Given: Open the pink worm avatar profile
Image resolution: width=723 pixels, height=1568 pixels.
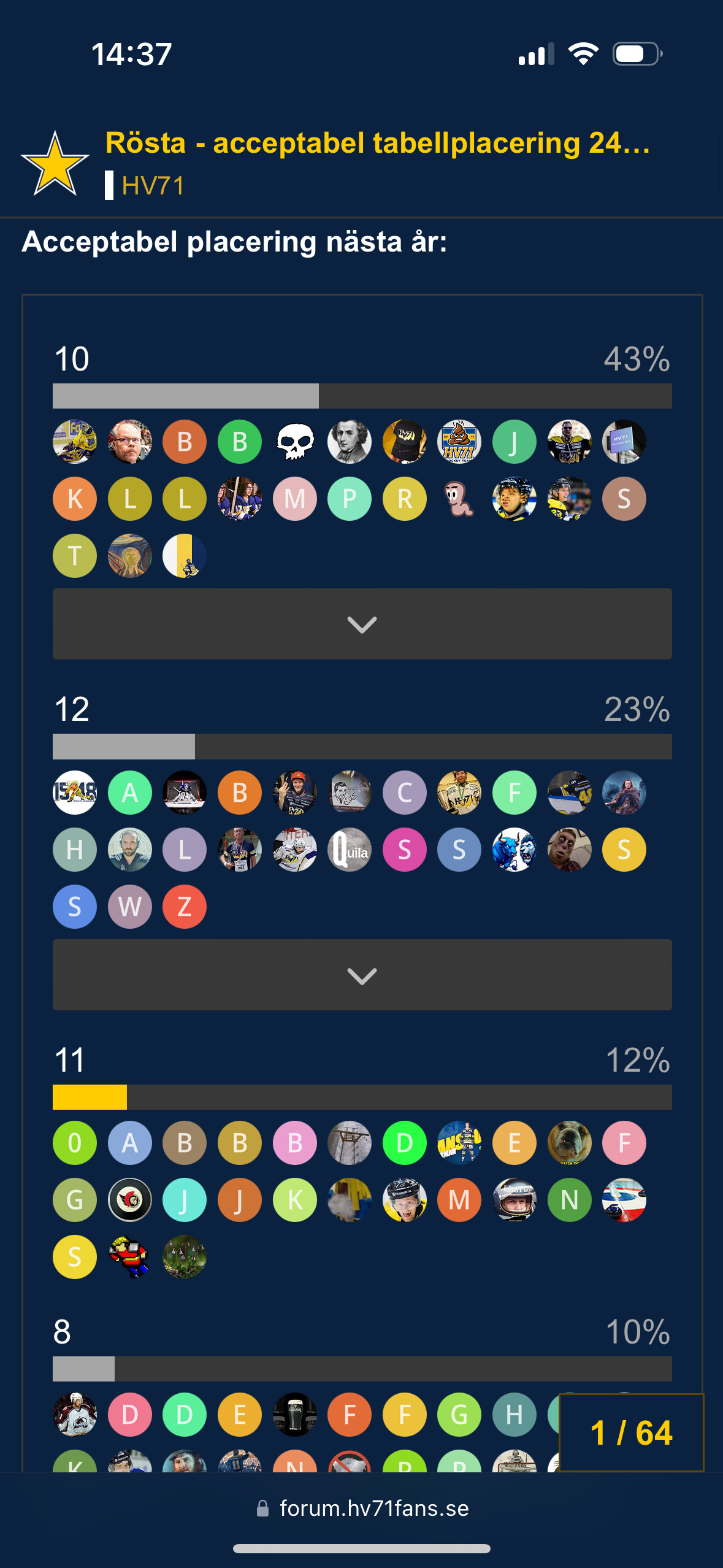Looking at the screenshot, I should [x=459, y=499].
